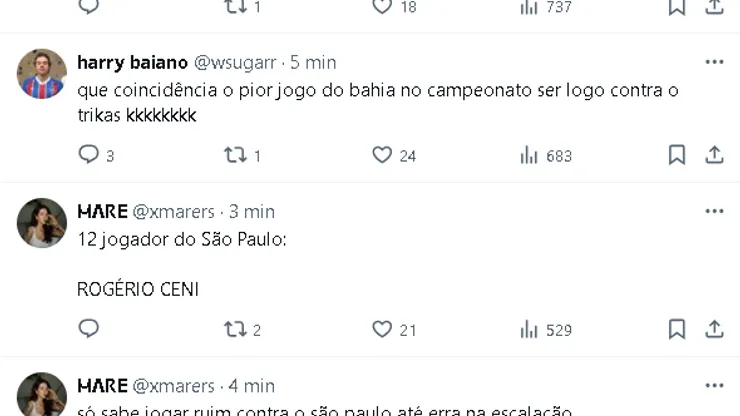Open @wsugarr profile link
Screen dimensions: 740x416
[238, 62]
